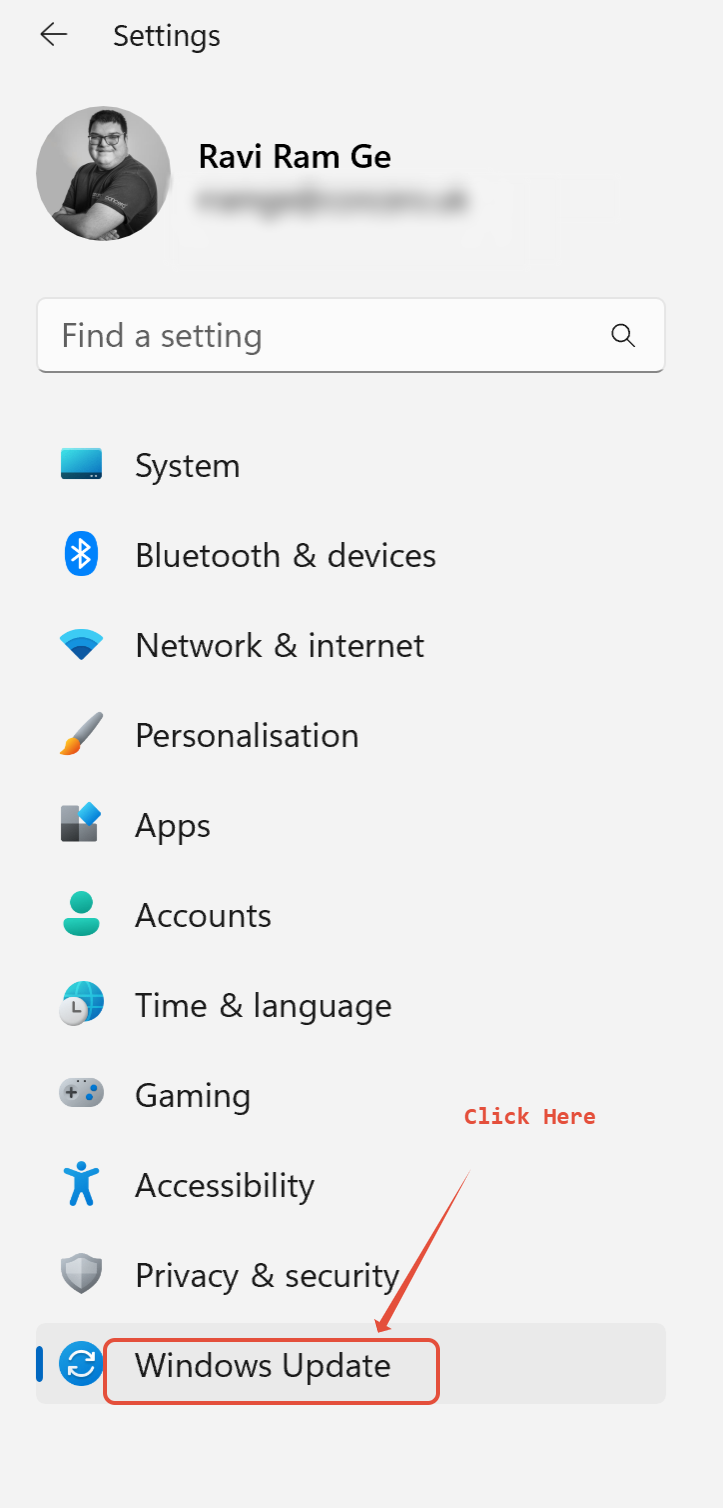Go to Apps settings
The image size is (723, 1508).
tap(173, 826)
